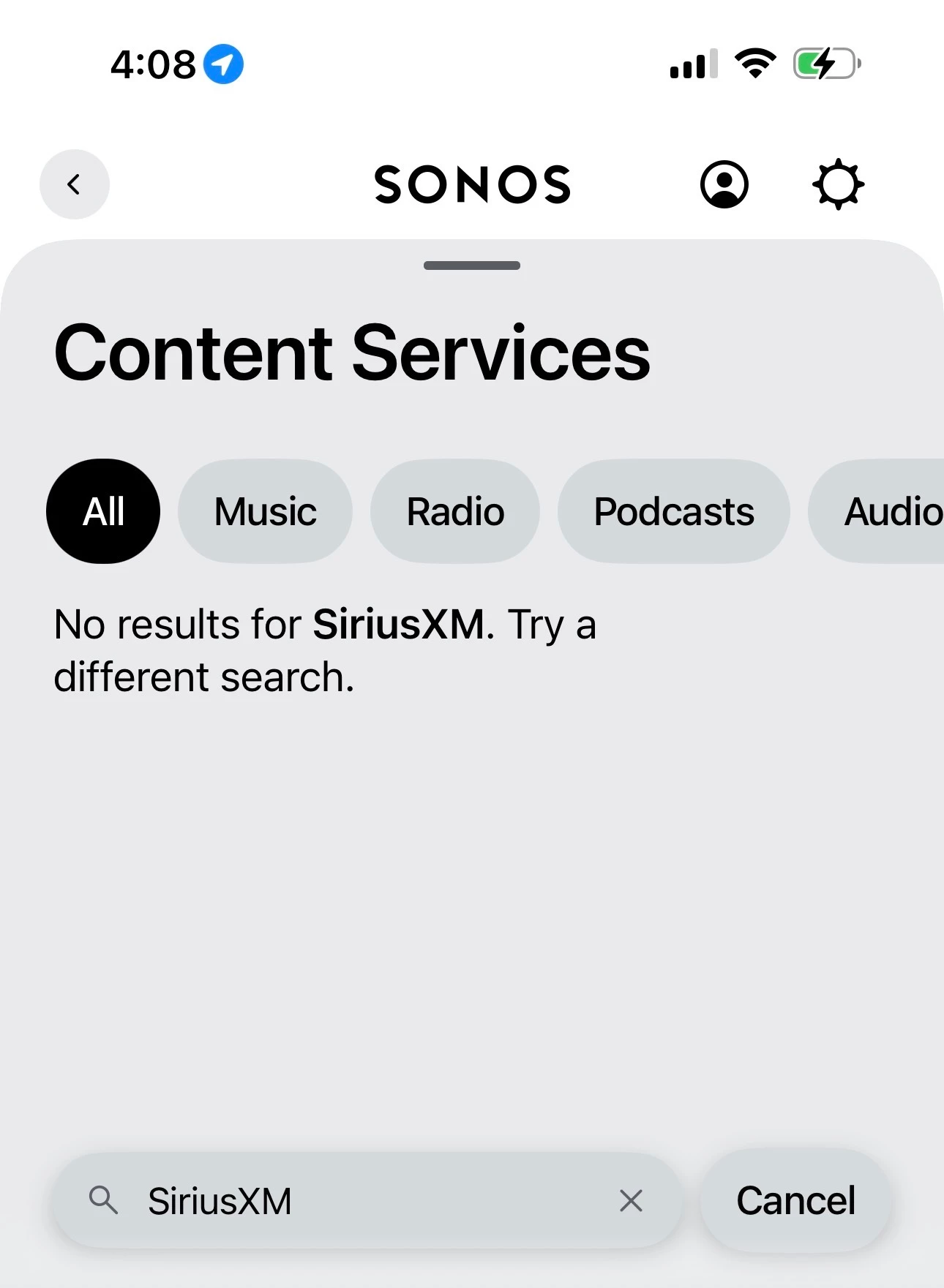The height and width of the screenshot is (1288, 944).
Task: Select the All filter chip
Action: [103, 511]
